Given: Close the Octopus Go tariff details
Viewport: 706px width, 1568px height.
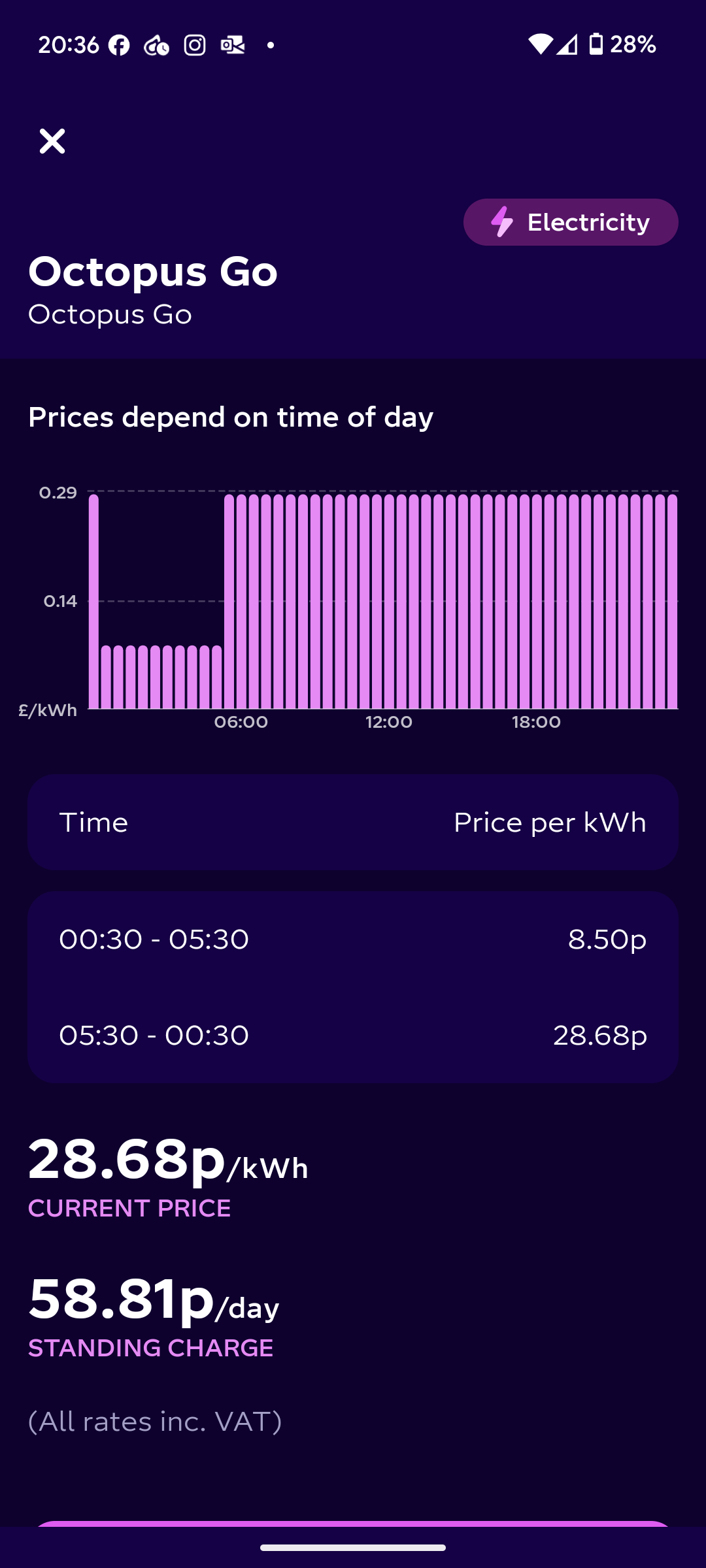Looking at the screenshot, I should point(52,141).
